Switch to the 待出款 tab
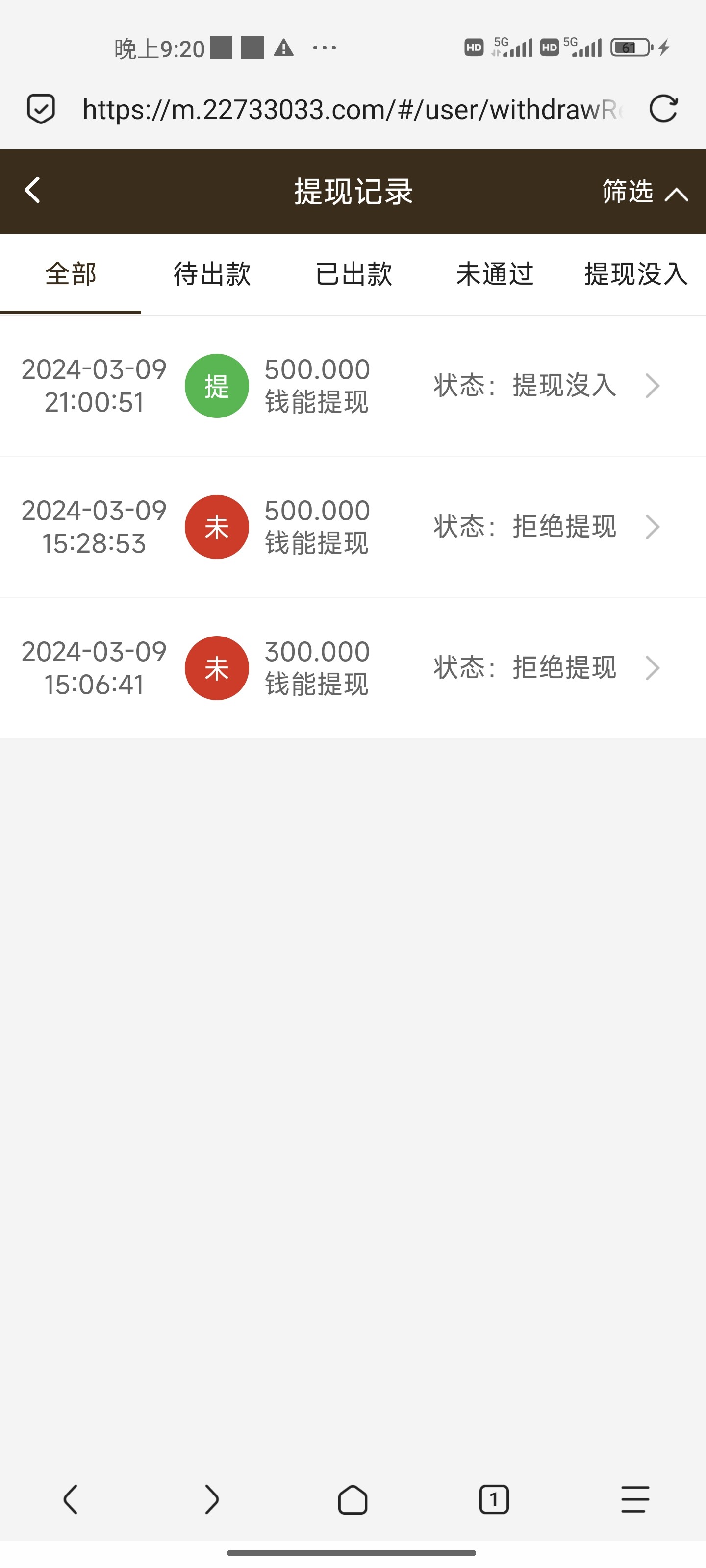Viewport: 706px width, 1568px height. click(x=212, y=274)
